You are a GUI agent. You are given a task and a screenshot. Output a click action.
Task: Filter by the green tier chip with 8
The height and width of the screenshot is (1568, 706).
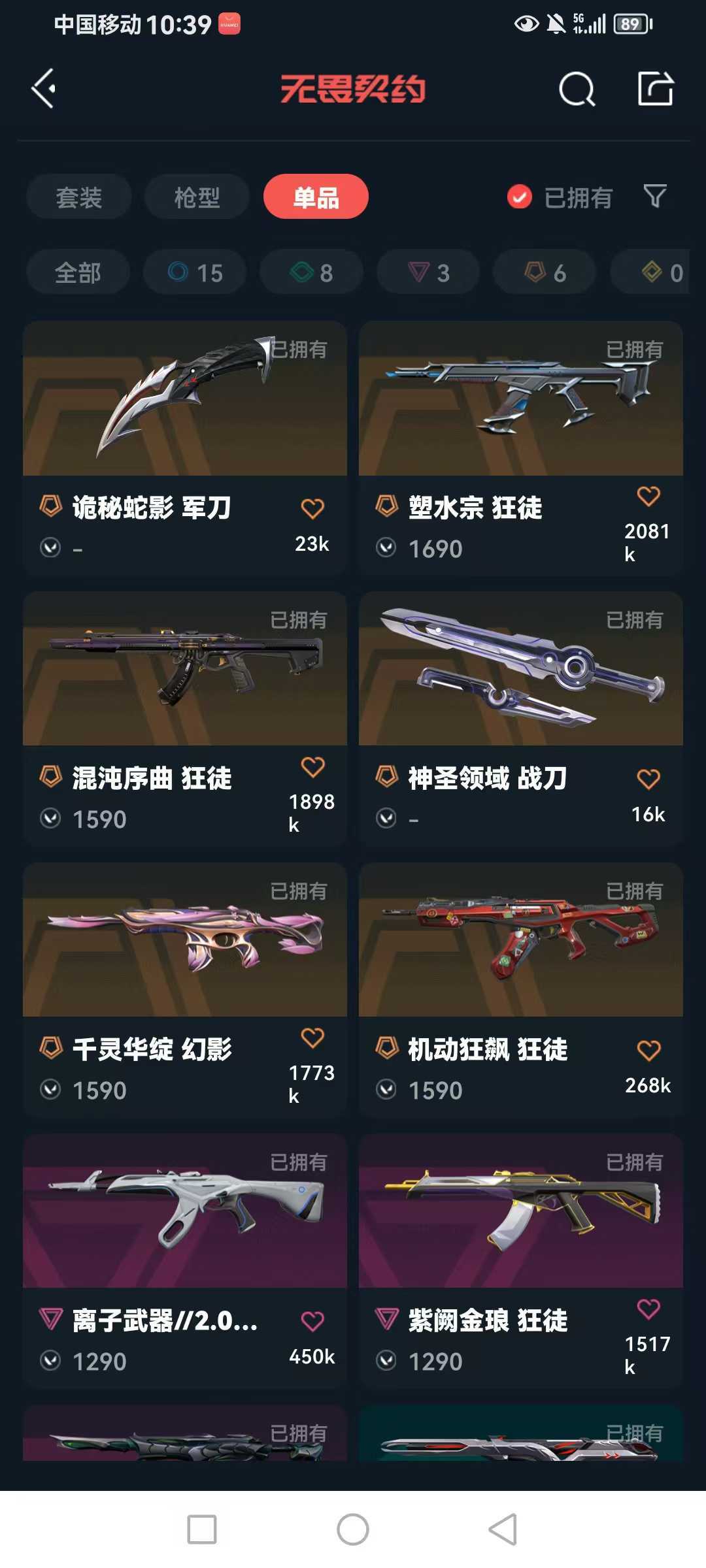(311, 272)
